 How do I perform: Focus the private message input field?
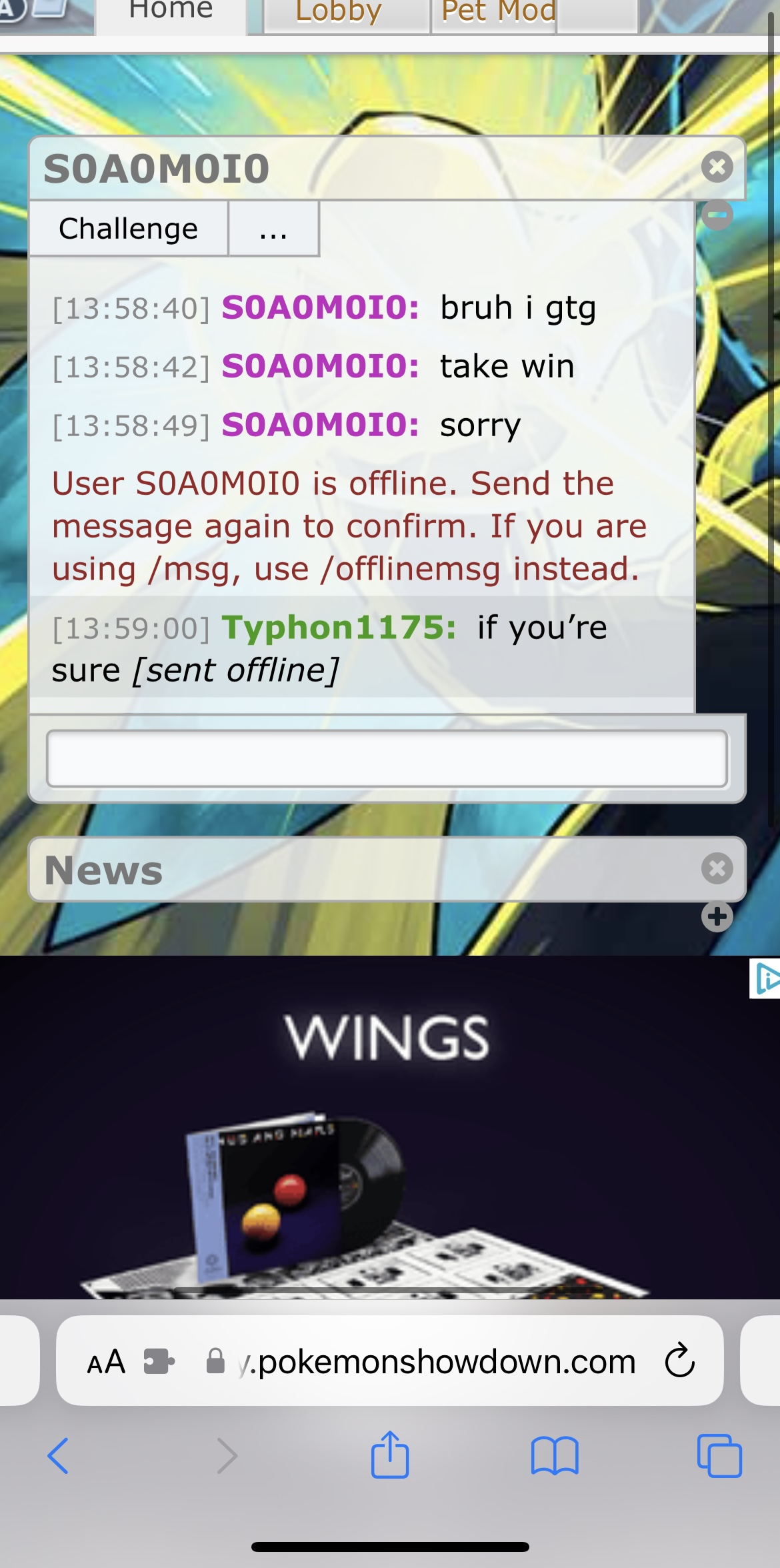tap(387, 759)
